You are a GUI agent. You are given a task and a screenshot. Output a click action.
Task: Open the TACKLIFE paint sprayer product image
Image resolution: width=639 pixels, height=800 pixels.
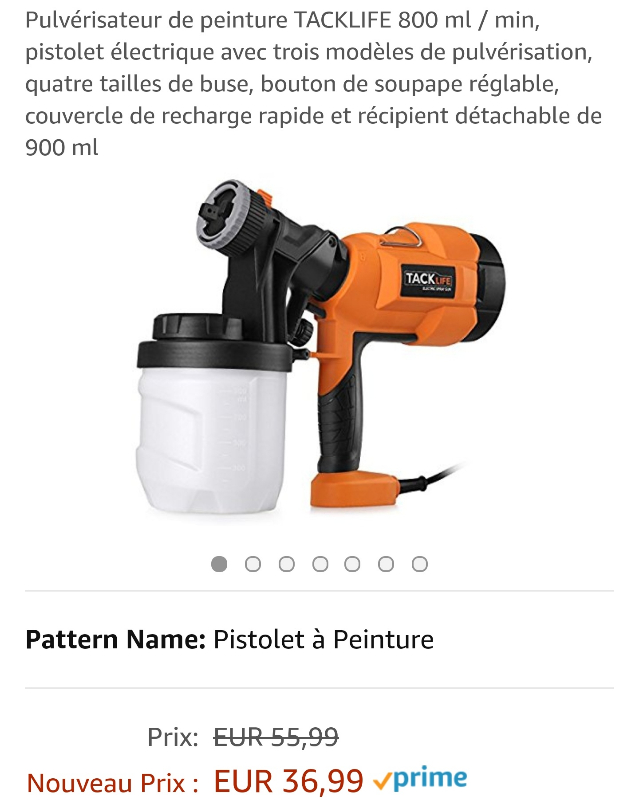point(320,350)
